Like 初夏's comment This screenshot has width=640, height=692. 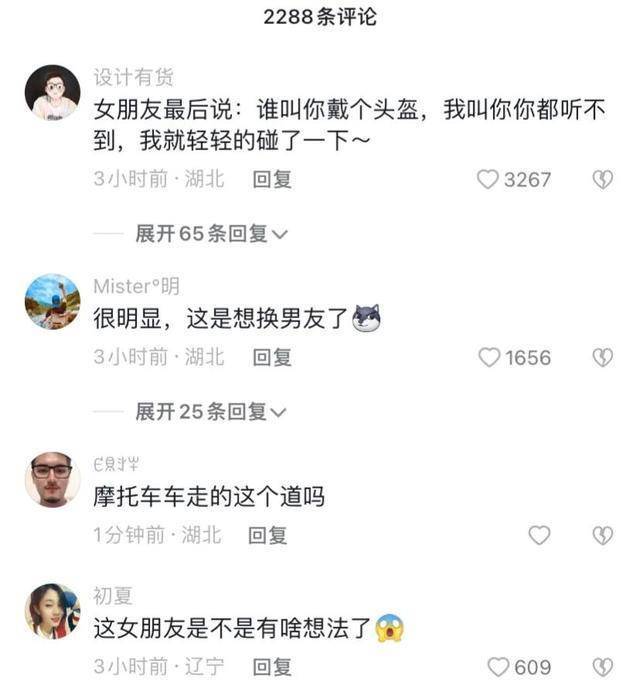pyautogui.click(x=497, y=667)
